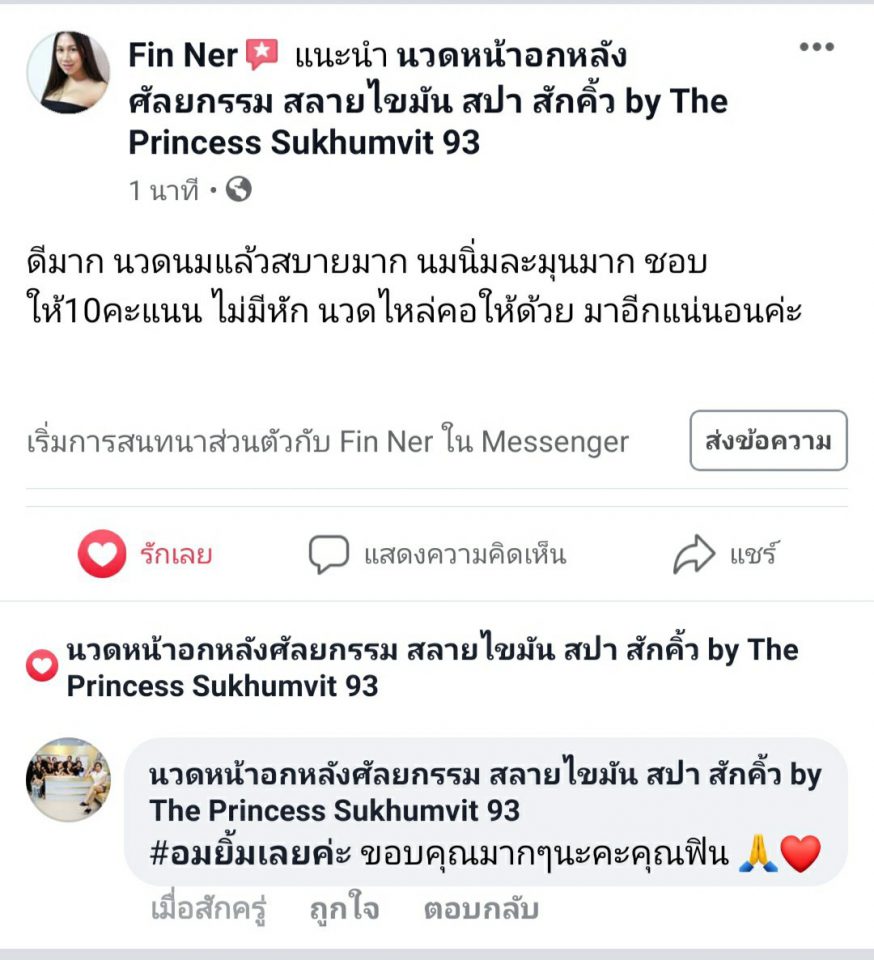Image resolution: width=874 pixels, height=960 pixels.
Task: Reply to the comment with ตอบกลับ
Action: tap(481, 910)
